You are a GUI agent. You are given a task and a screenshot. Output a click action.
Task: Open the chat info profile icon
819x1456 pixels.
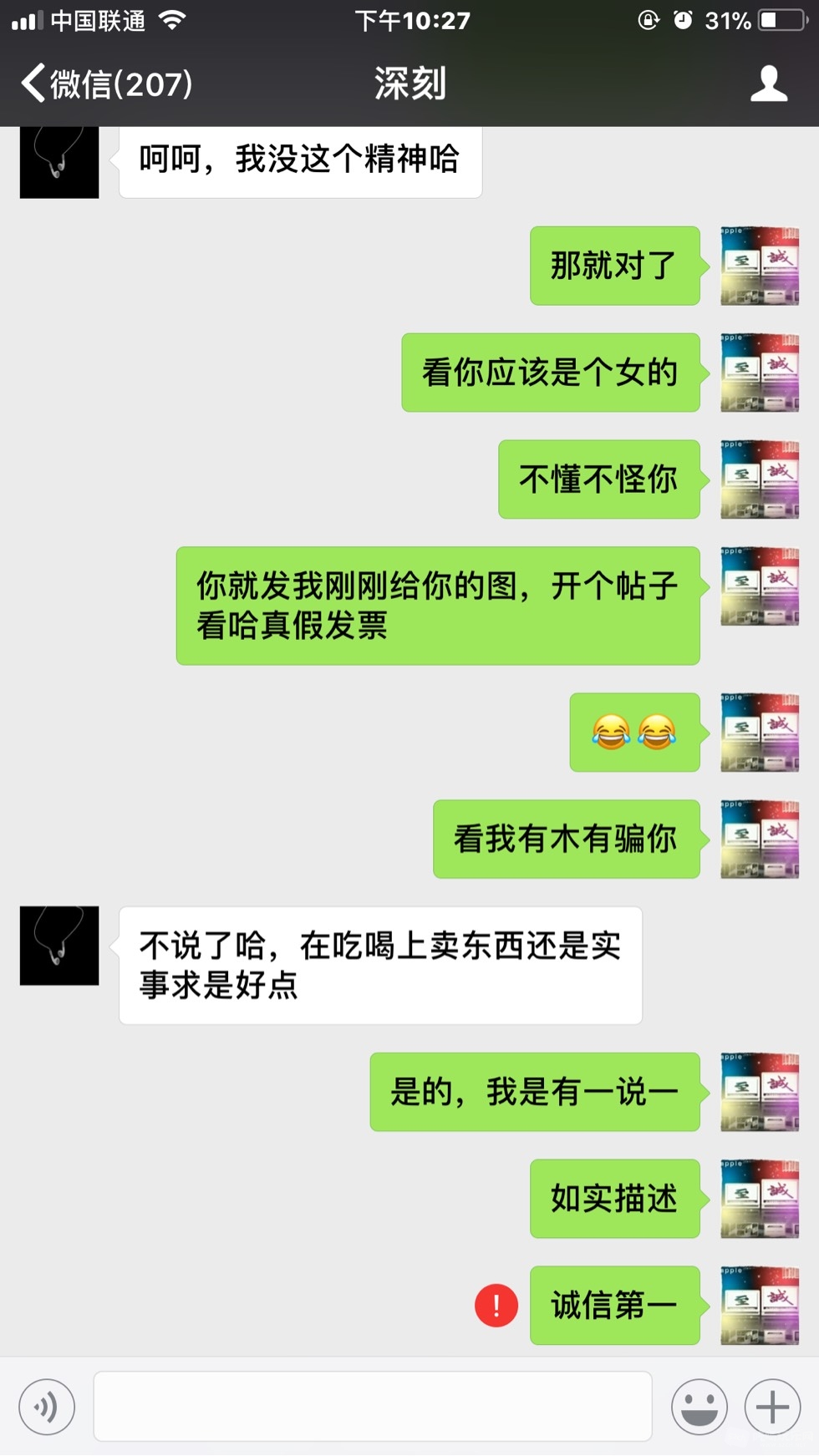click(x=768, y=84)
